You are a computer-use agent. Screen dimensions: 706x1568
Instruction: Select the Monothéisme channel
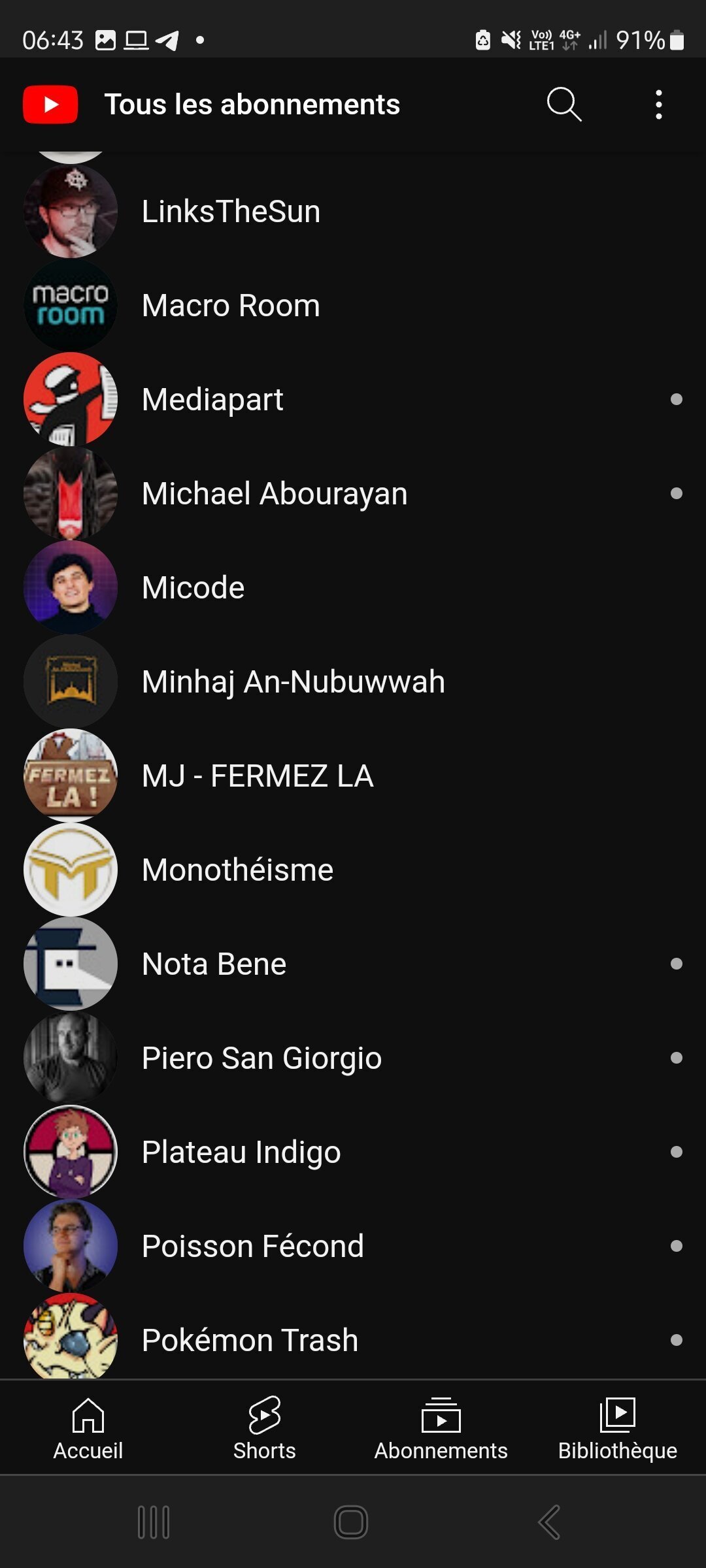[x=237, y=870]
